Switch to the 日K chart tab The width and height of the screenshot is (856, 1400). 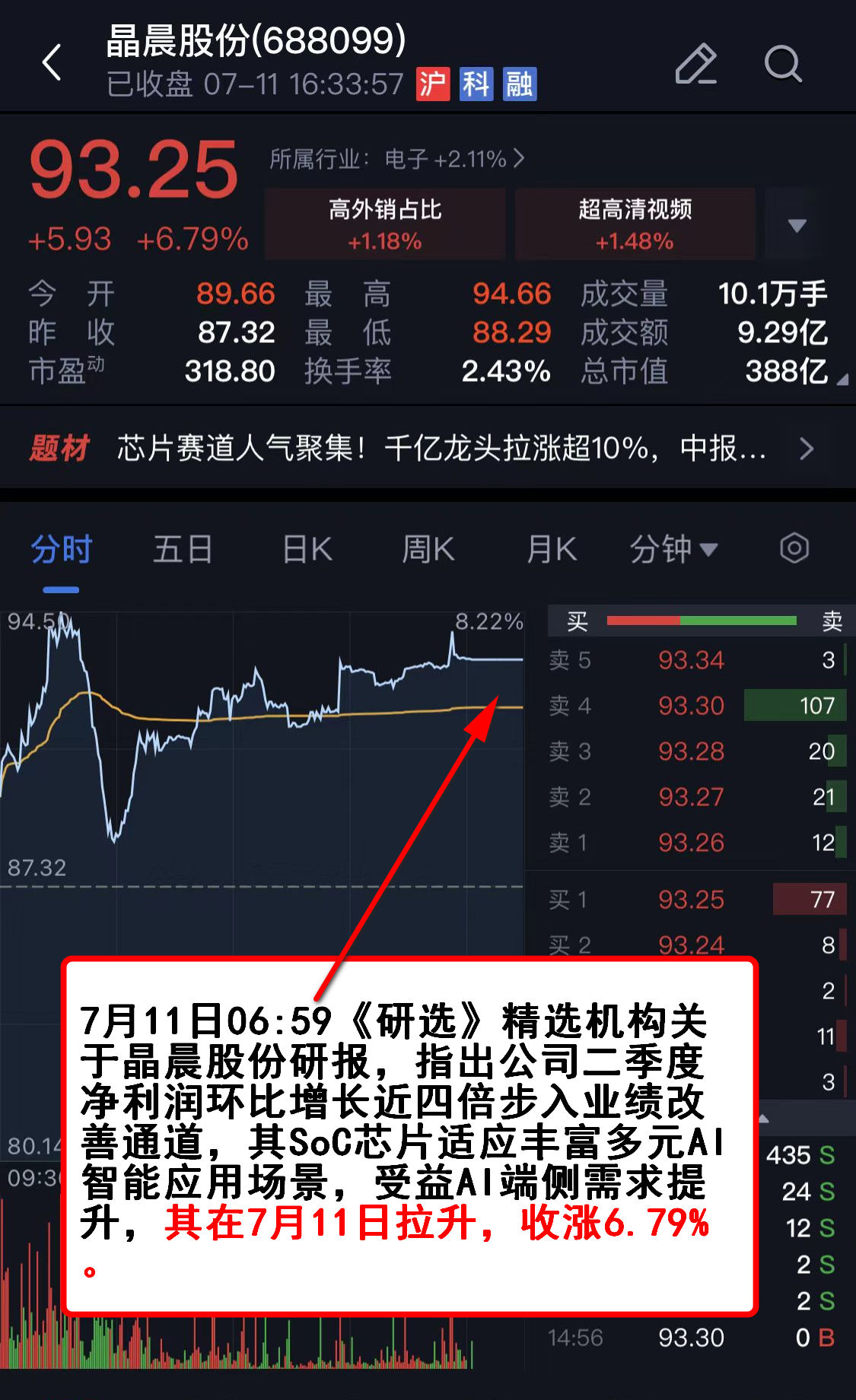click(307, 549)
